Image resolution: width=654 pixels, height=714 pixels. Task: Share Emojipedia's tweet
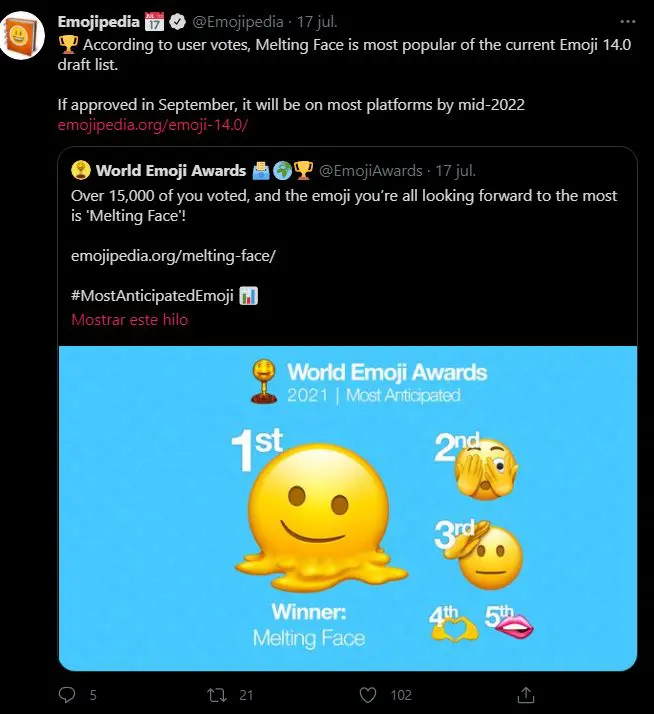pyautogui.click(x=526, y=693)
